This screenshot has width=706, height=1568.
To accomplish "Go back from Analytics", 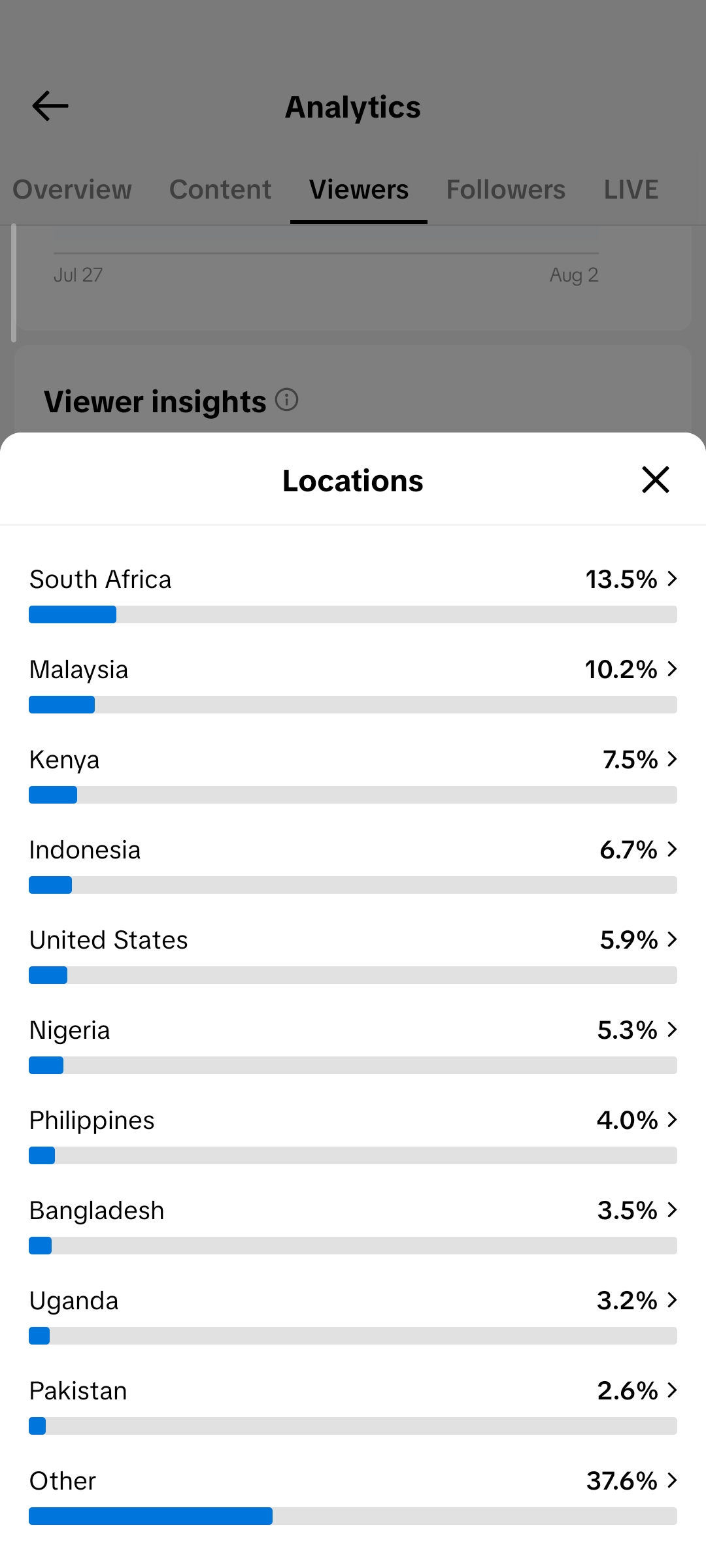I will click(50, 106).
